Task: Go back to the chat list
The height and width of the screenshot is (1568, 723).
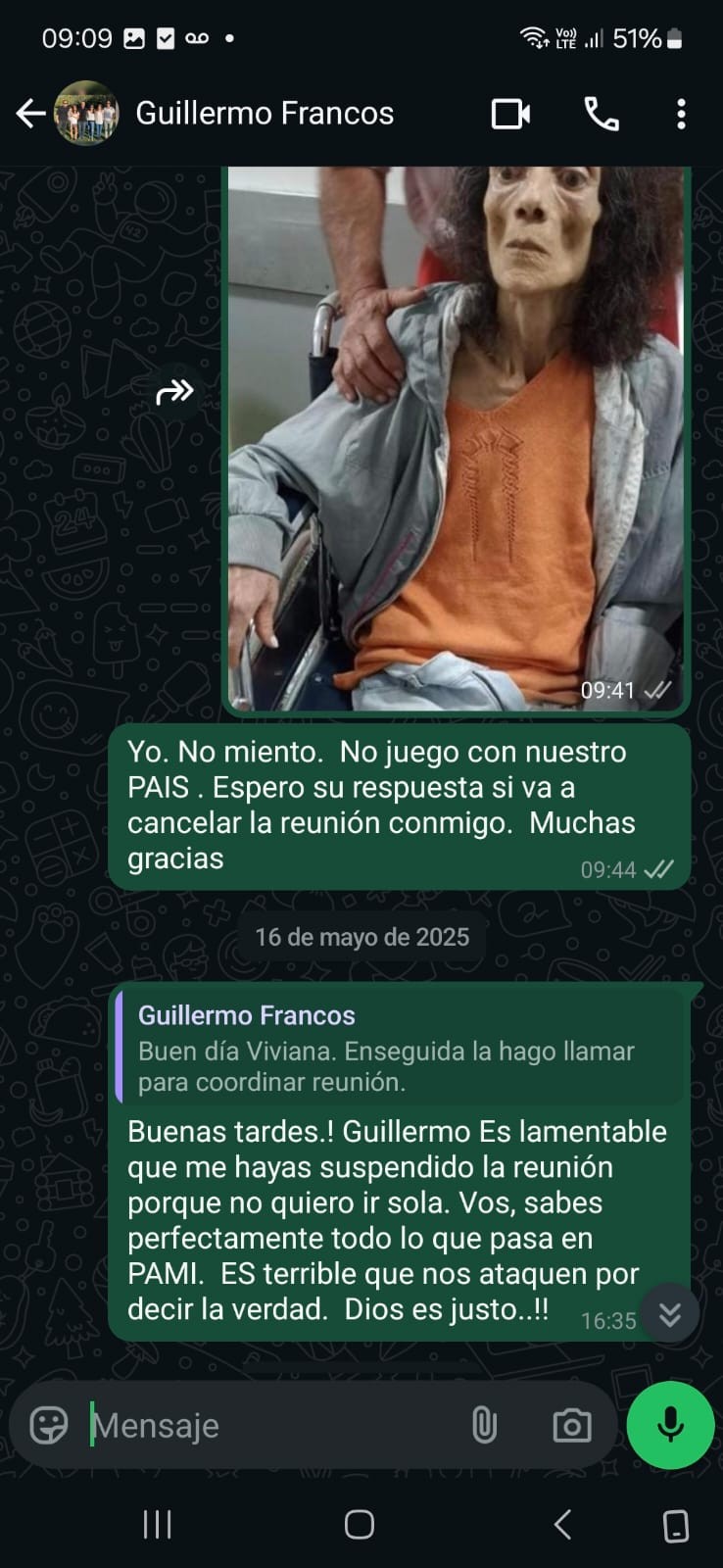Action: 31,114
